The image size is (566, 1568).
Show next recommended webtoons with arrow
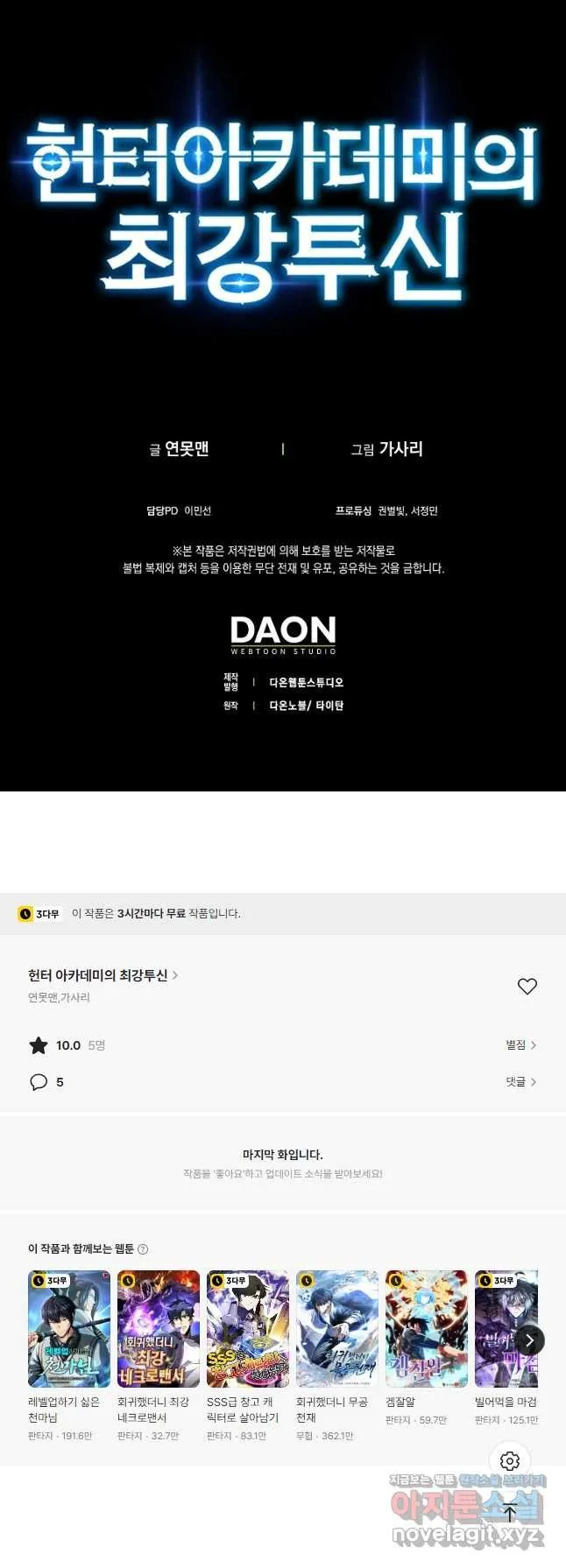coord(529,1340)
